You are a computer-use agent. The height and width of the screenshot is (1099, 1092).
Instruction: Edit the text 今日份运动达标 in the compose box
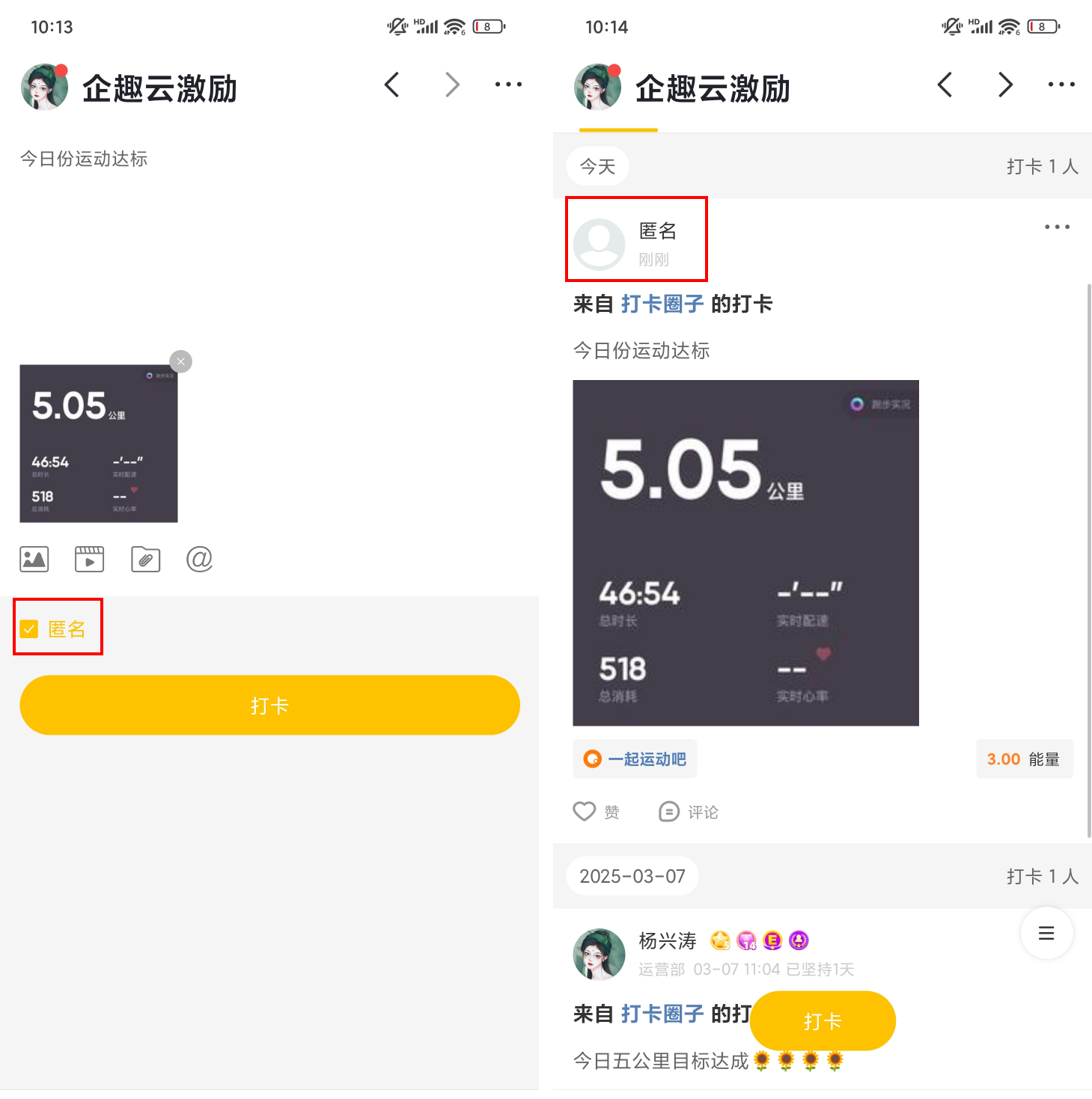84,159
